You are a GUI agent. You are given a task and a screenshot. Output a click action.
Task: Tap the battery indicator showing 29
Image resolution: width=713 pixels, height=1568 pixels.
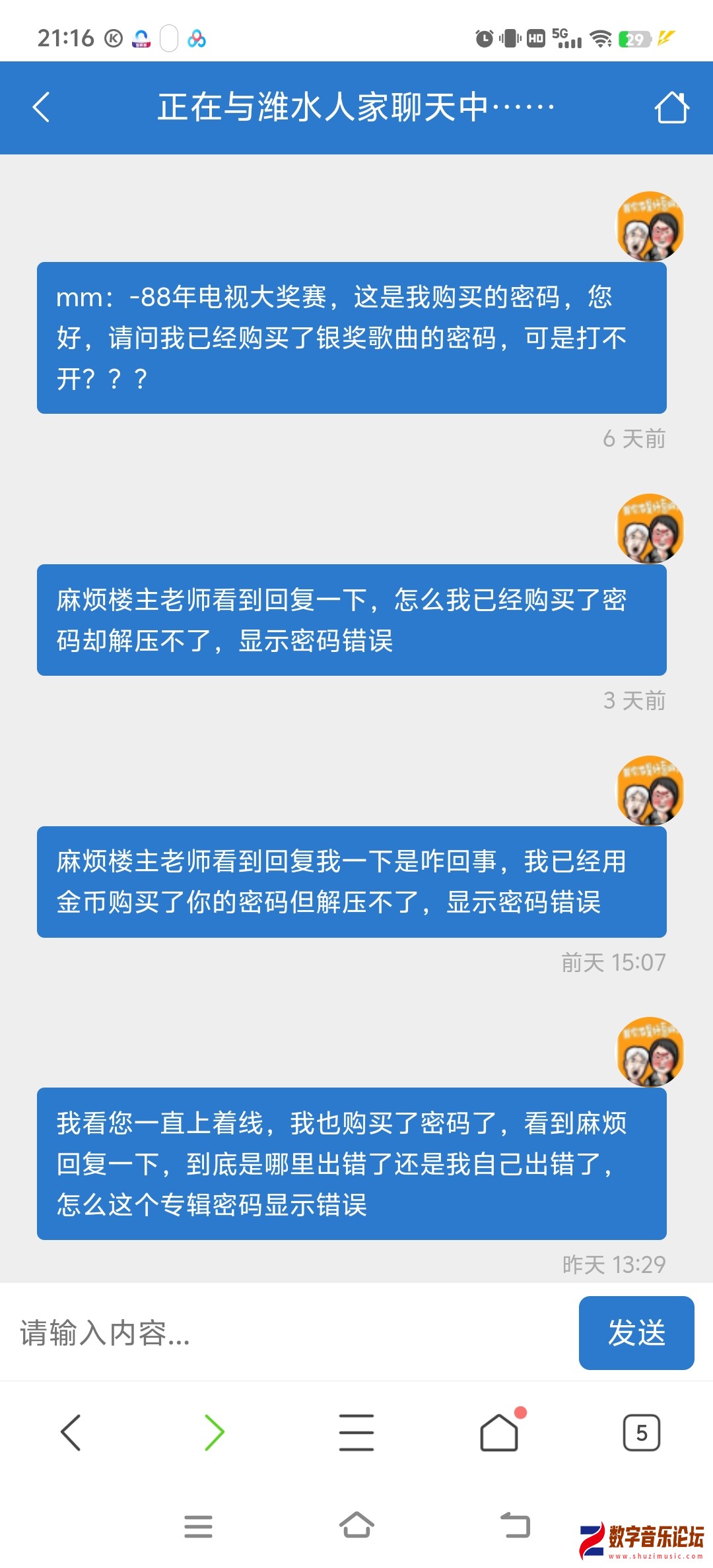pyautogui.click(x=632, y=38)
